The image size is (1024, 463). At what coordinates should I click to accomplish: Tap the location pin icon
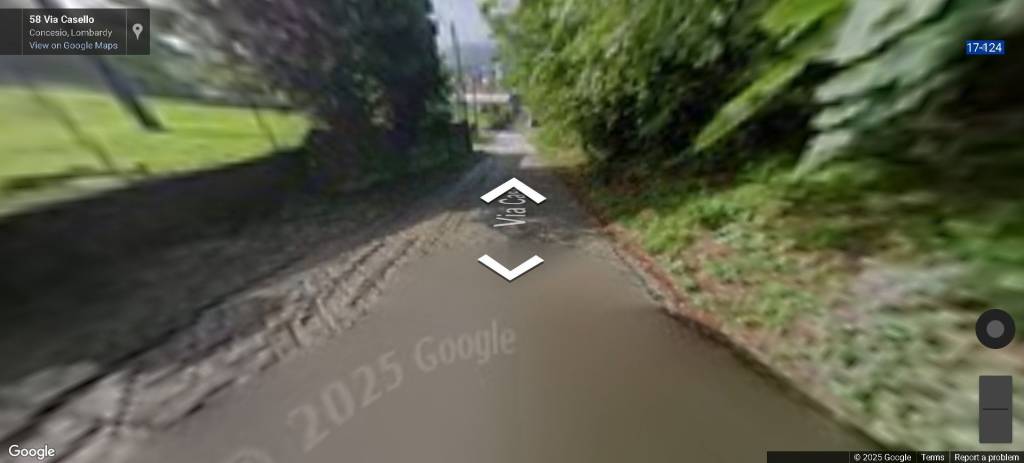137,31
